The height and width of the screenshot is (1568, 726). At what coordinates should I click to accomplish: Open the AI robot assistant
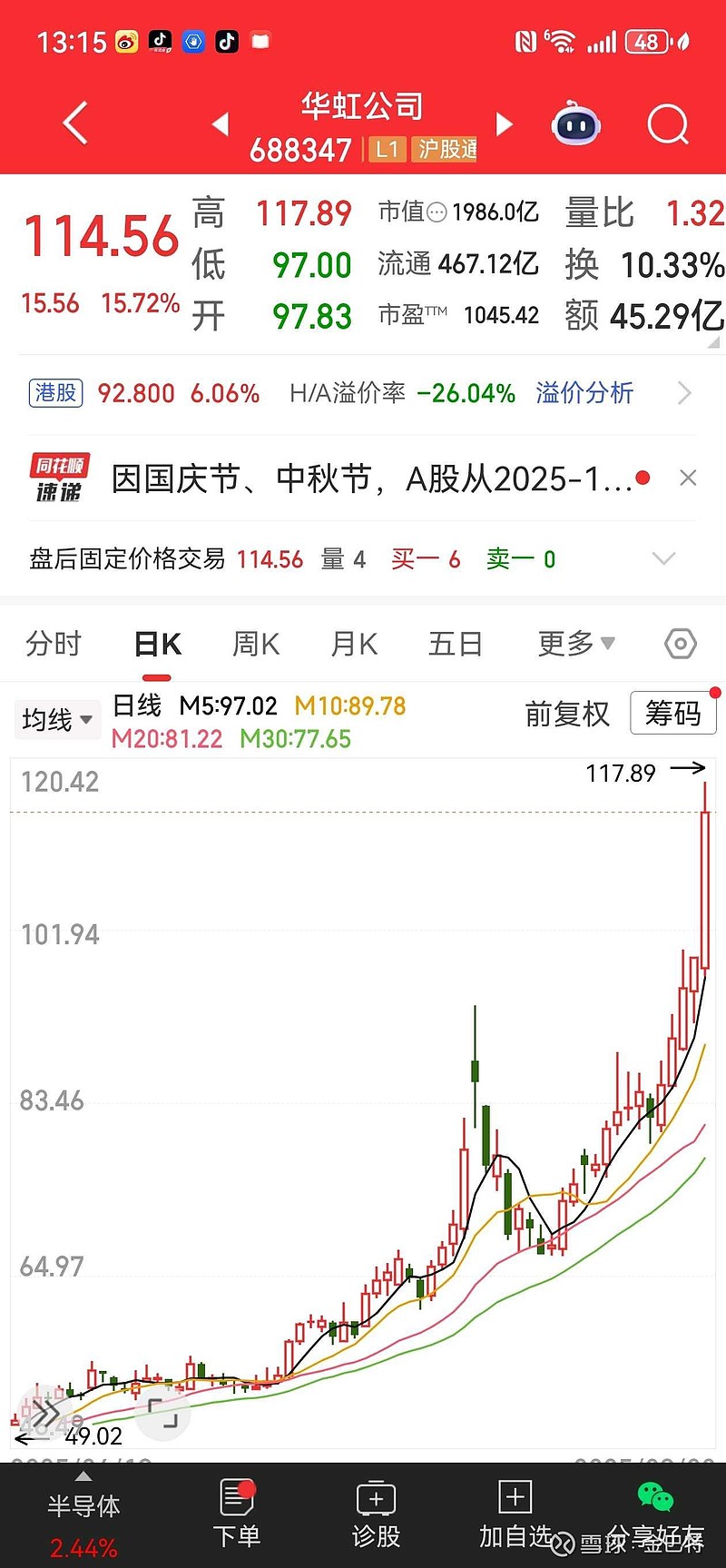point(576,124)
